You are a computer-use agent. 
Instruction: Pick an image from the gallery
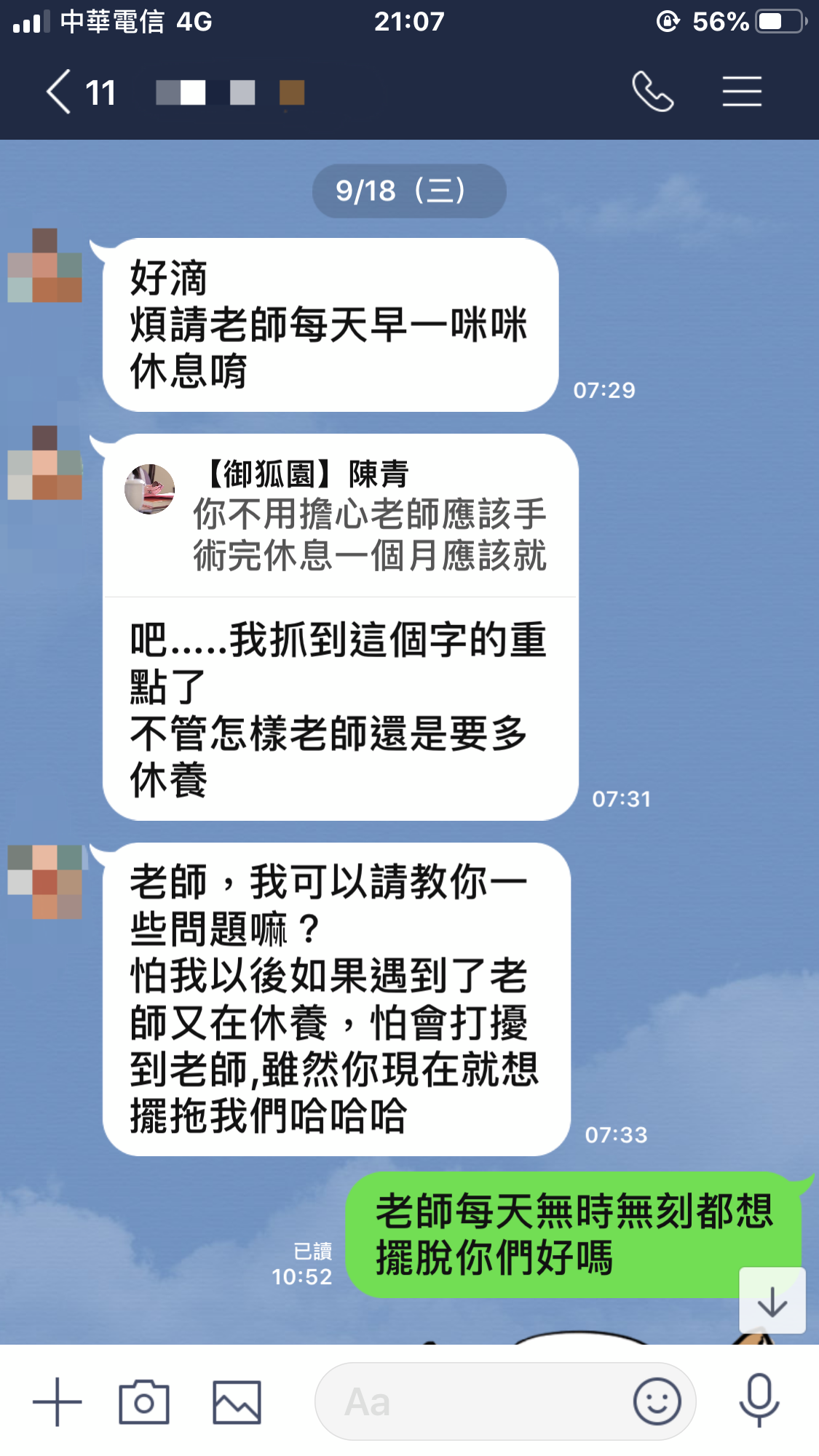coord(237,1401)
